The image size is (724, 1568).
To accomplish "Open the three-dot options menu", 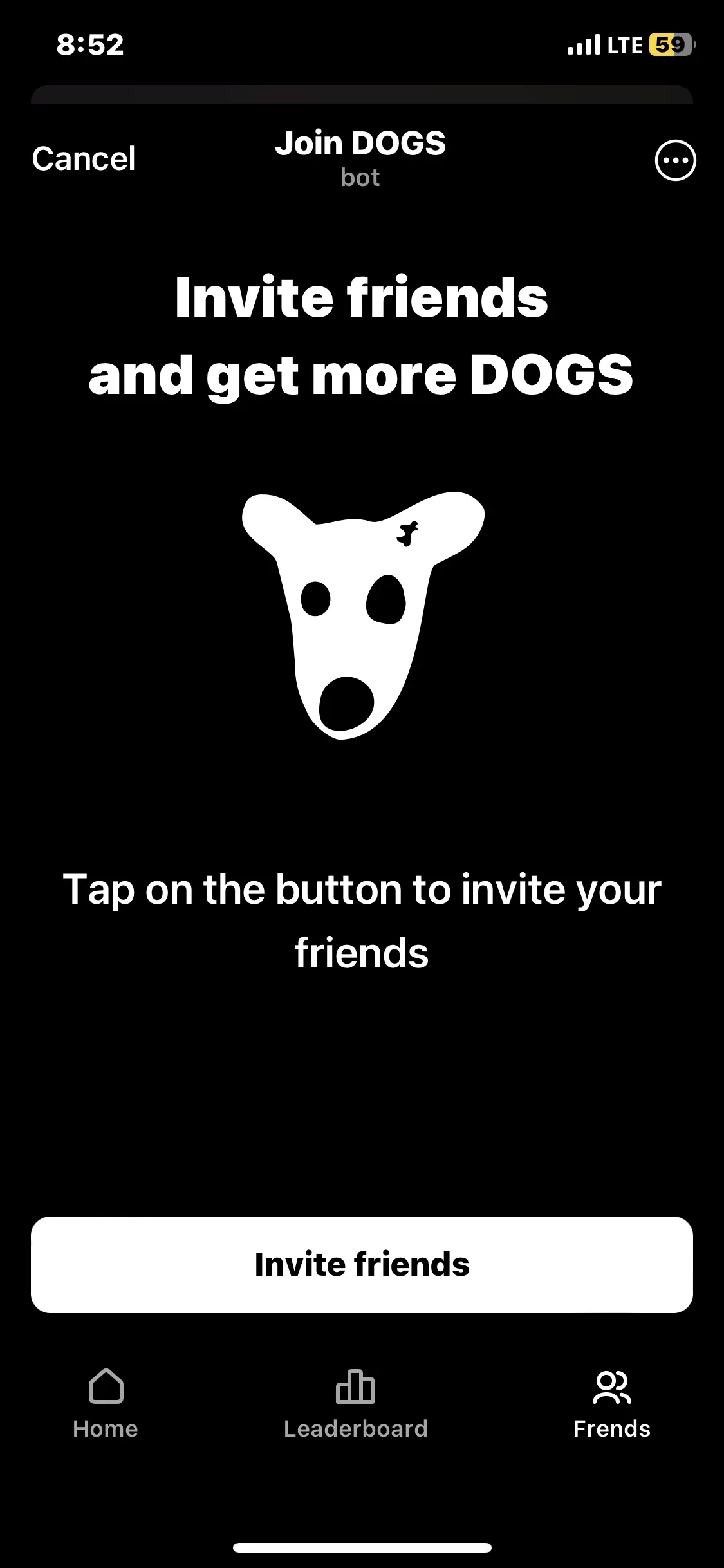I will point(675,160).
